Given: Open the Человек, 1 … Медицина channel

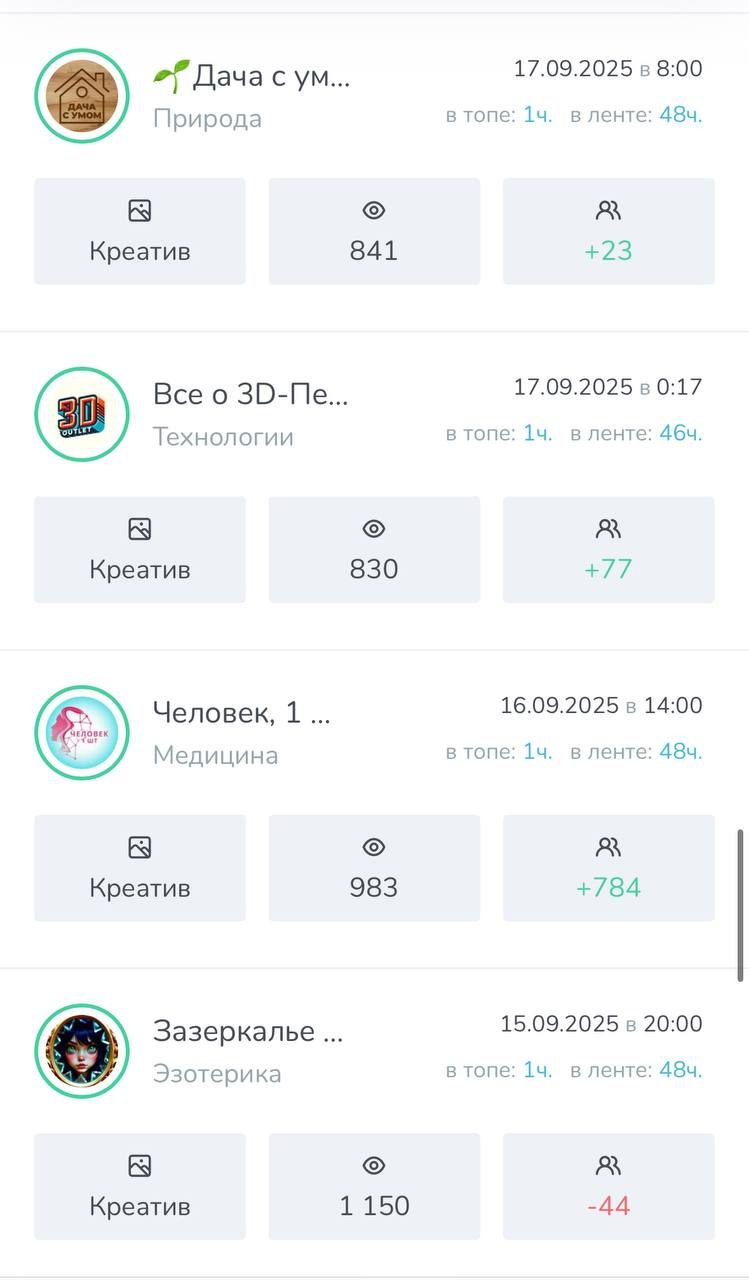Looking at the screenshot, I should coord(241,713).
